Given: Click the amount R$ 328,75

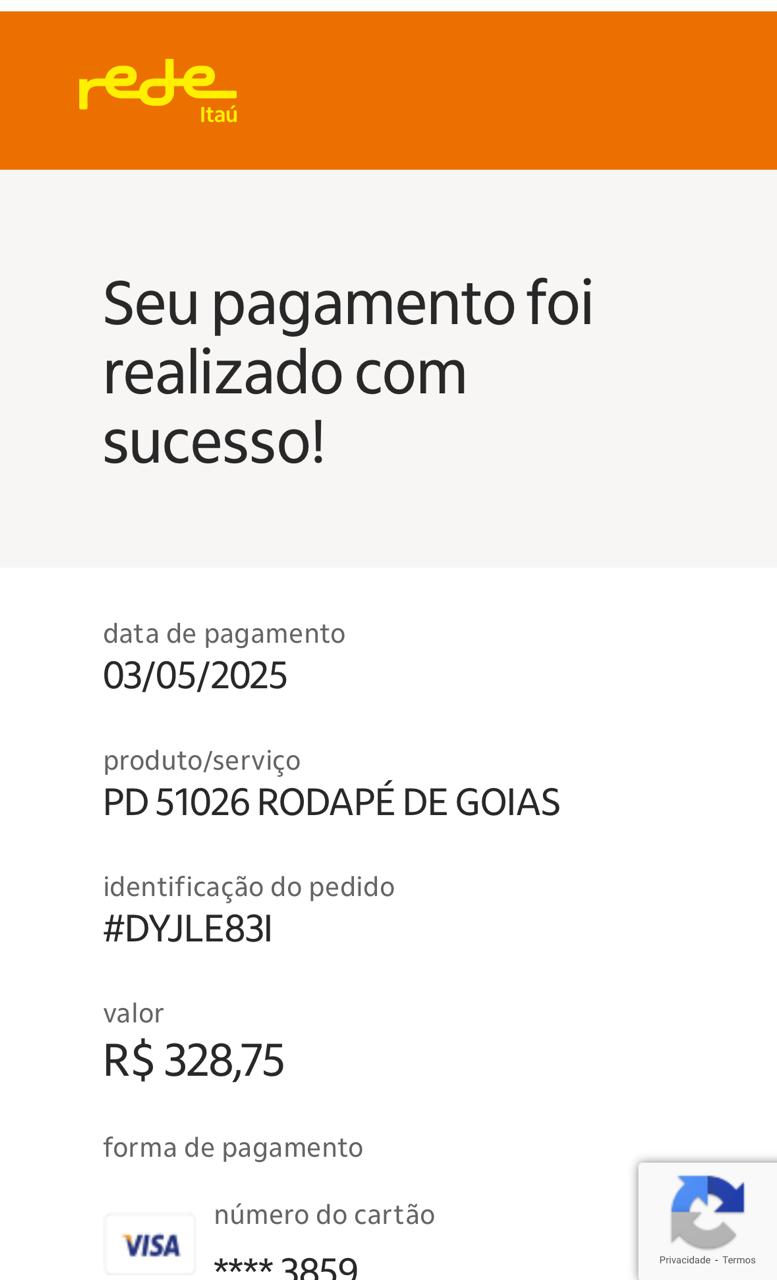Looking at the screenshot, I should (x=195, y=1060).
